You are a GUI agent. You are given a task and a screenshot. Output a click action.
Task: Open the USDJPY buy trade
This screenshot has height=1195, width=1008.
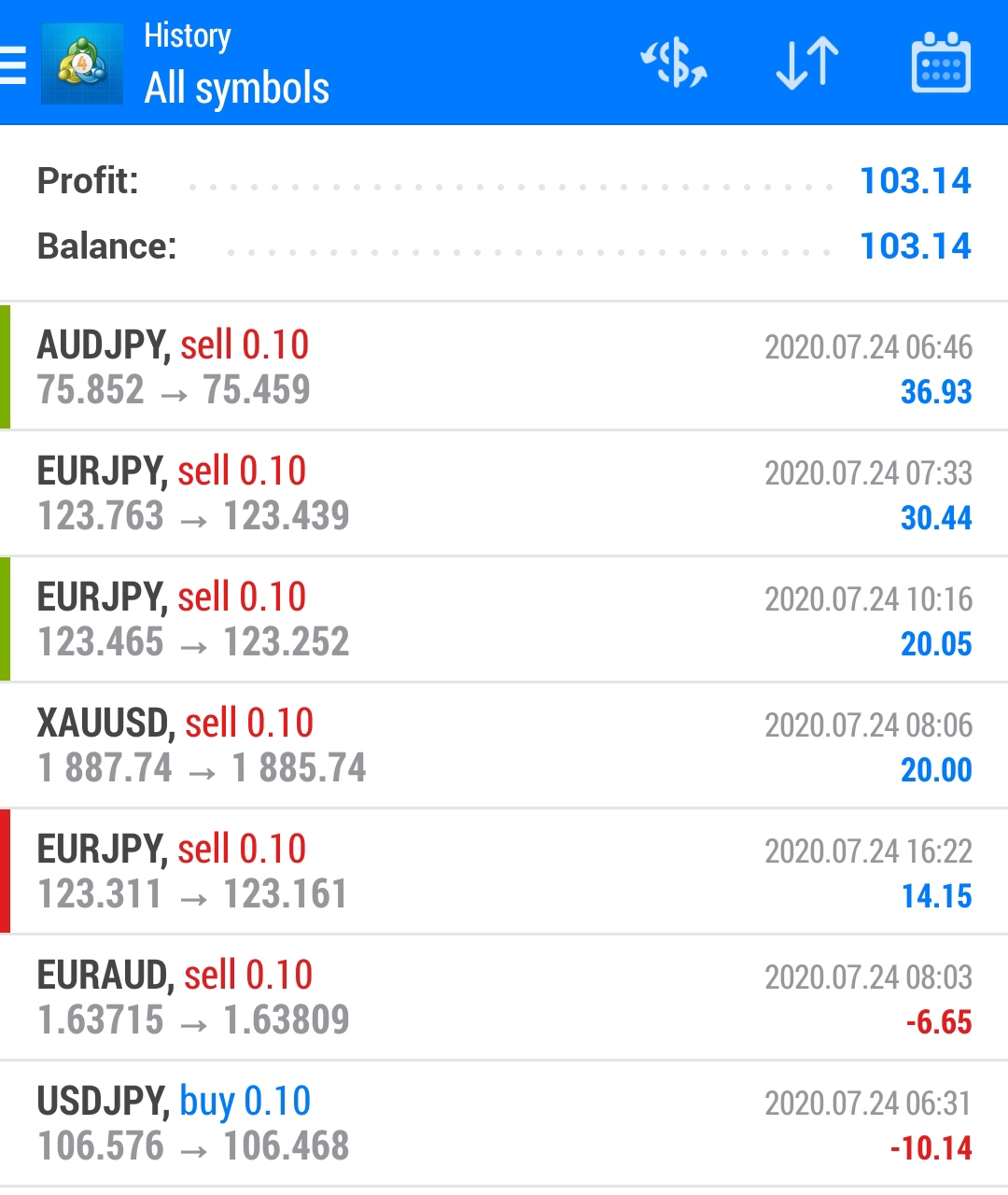[x=504, y=1123]
